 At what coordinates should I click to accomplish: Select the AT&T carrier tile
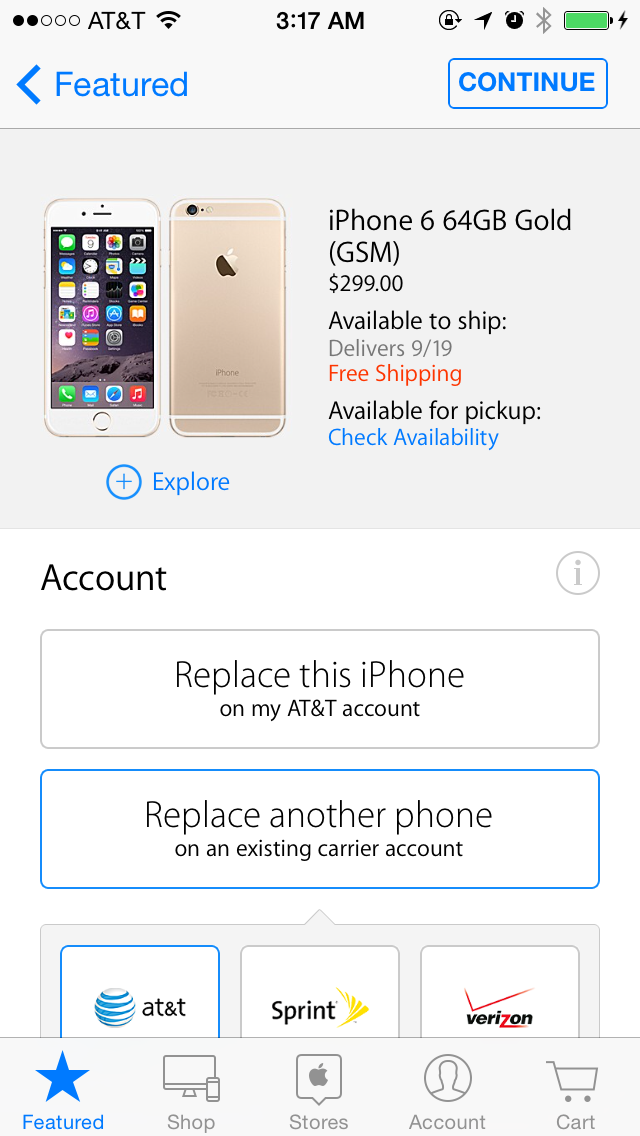coord(140,992)
